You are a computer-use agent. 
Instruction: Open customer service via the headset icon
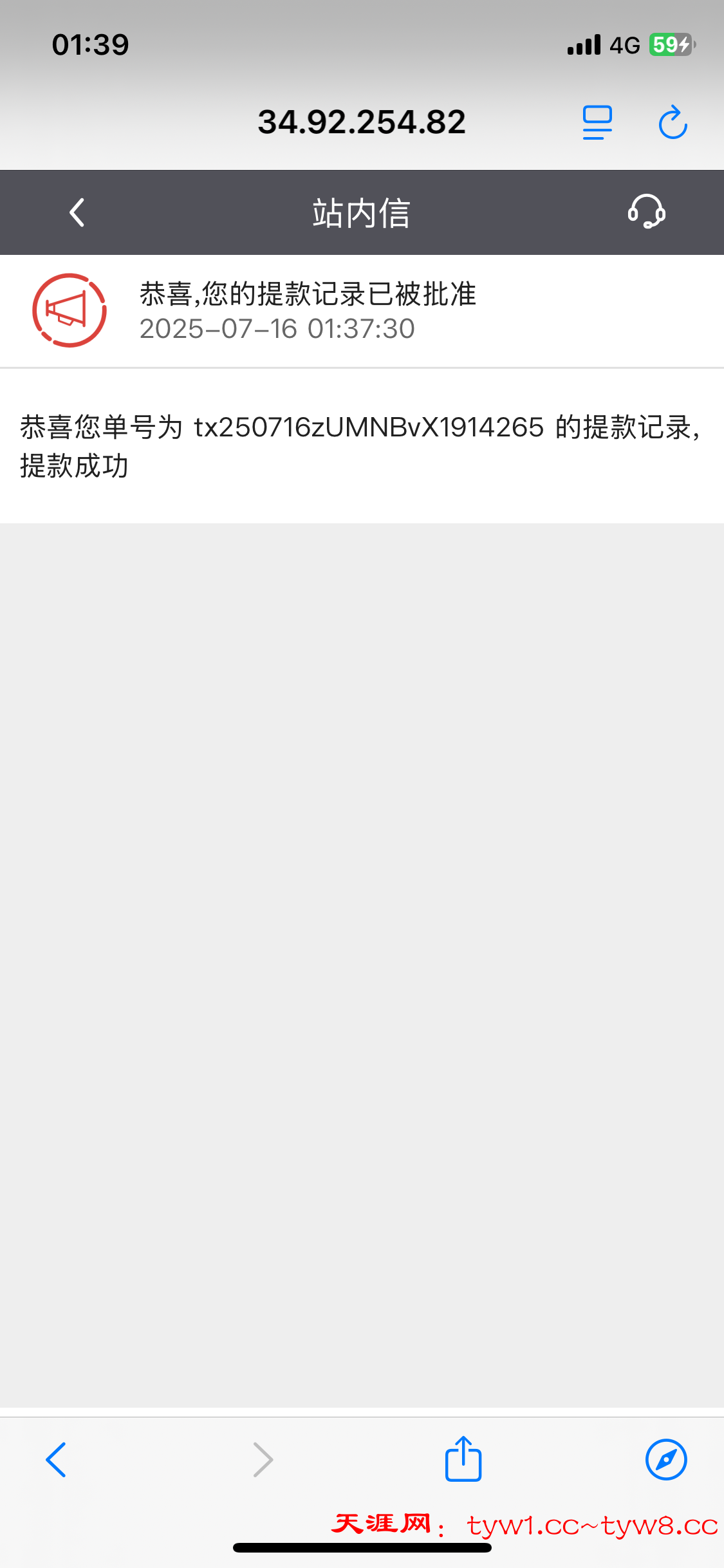click(x=647, y=212)
